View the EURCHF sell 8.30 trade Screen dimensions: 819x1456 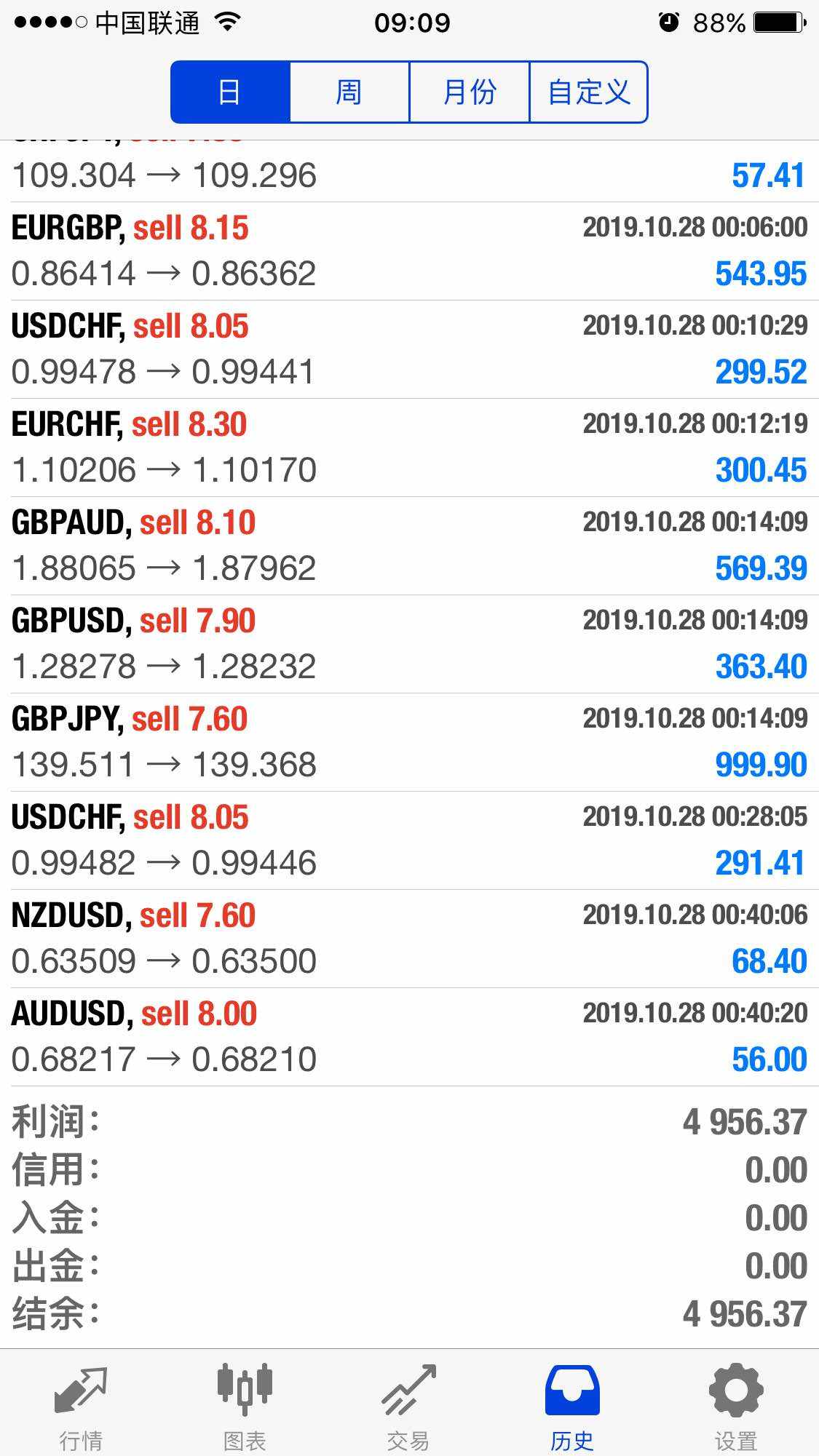click(409, 447)
